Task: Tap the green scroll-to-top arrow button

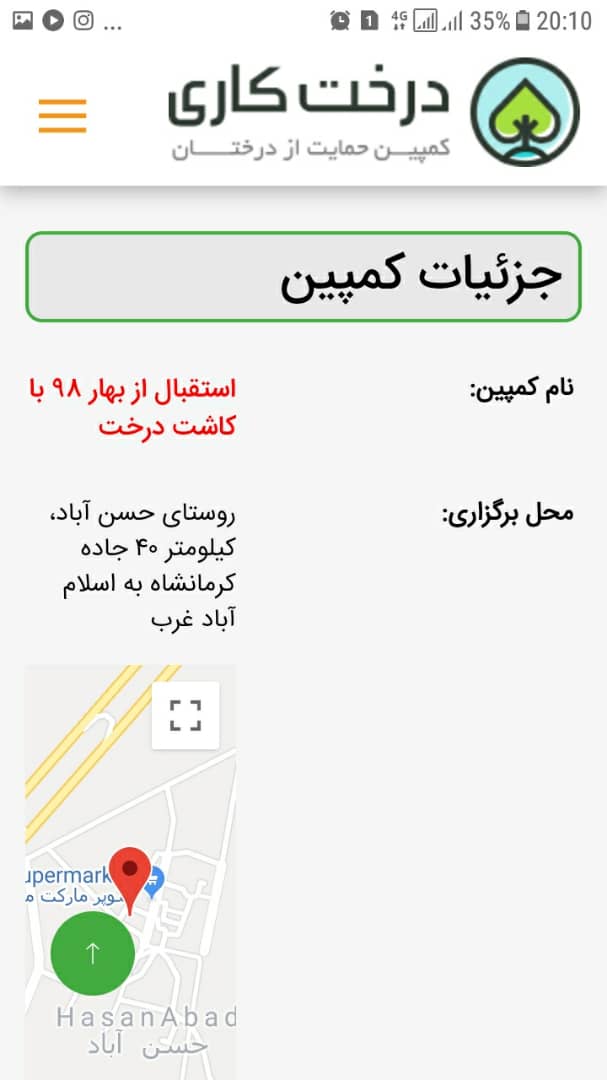Action: tap(93, 953)
